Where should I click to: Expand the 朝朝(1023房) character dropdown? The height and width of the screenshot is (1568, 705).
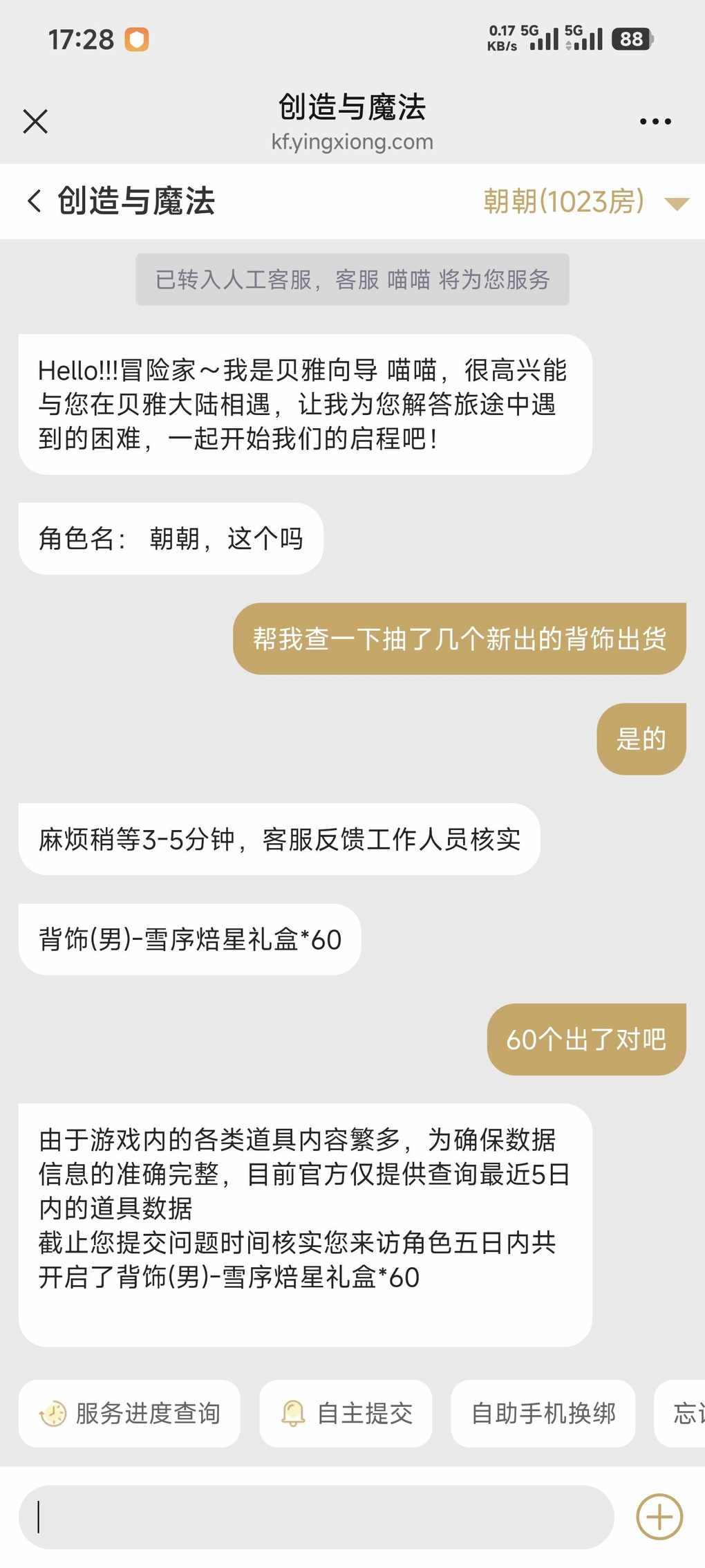(x=676, y=203)
